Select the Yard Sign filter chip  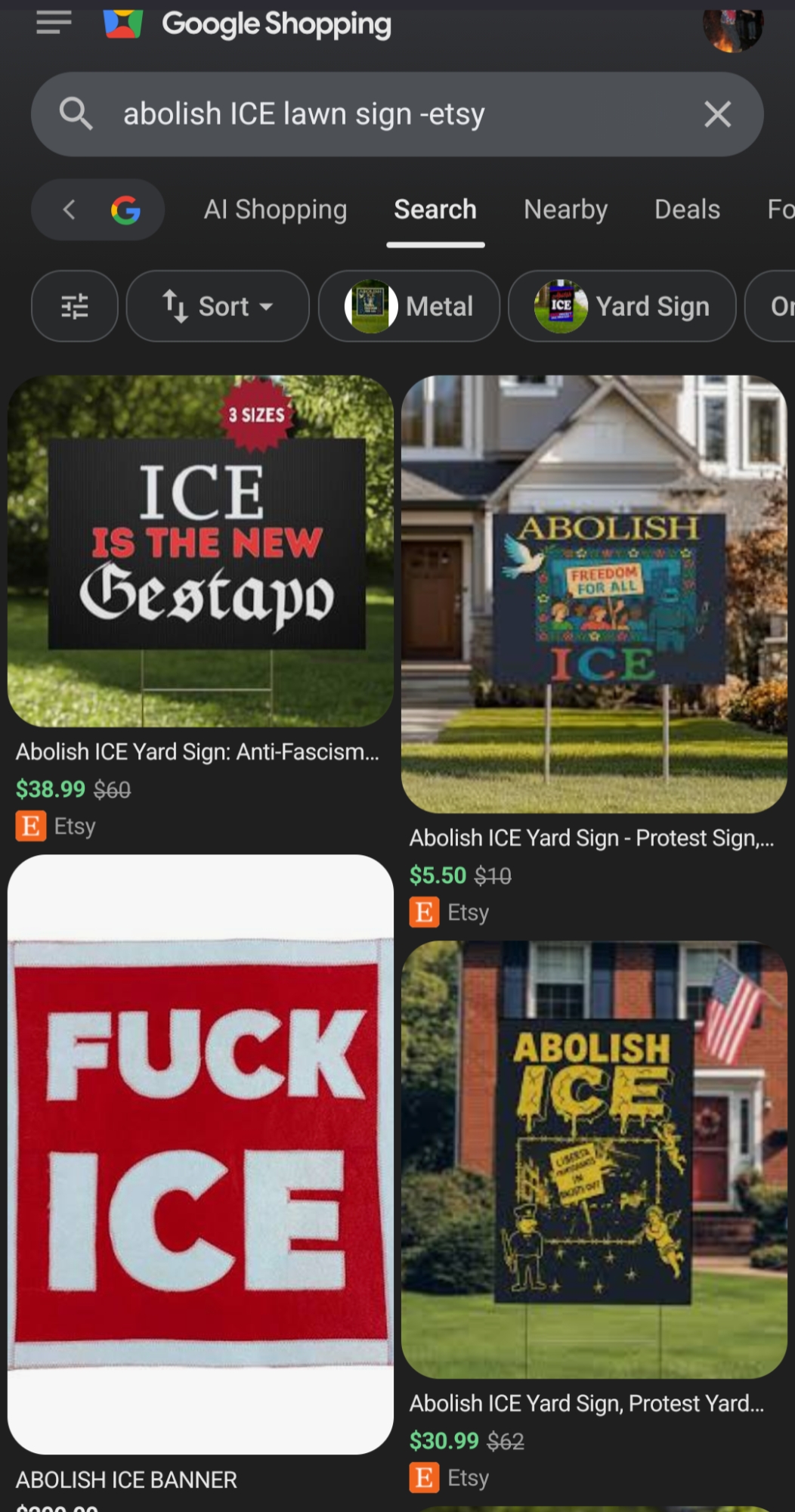pyautogui.click(x=622, y=306)
